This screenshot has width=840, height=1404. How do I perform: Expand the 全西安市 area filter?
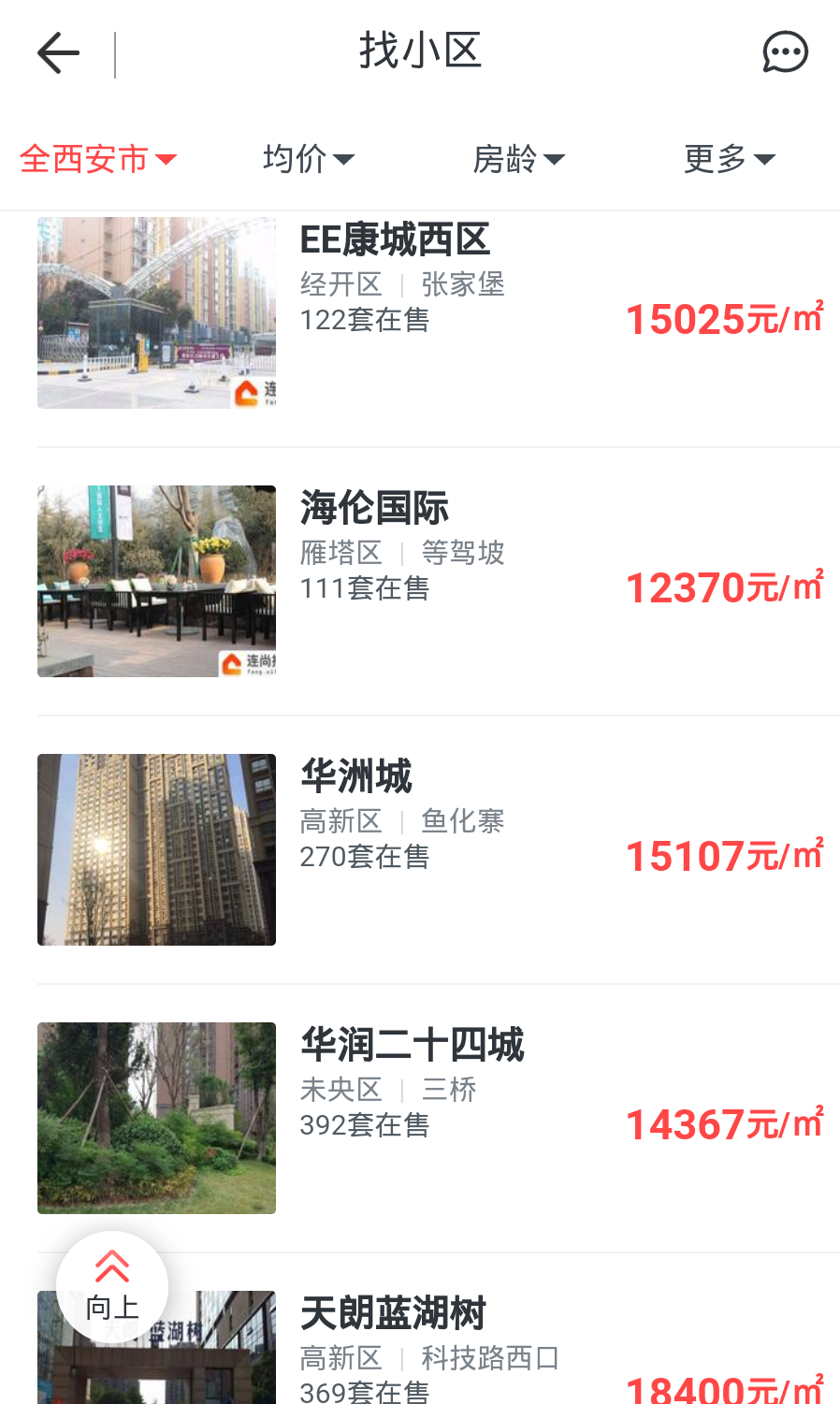click(x=98, y=159)
